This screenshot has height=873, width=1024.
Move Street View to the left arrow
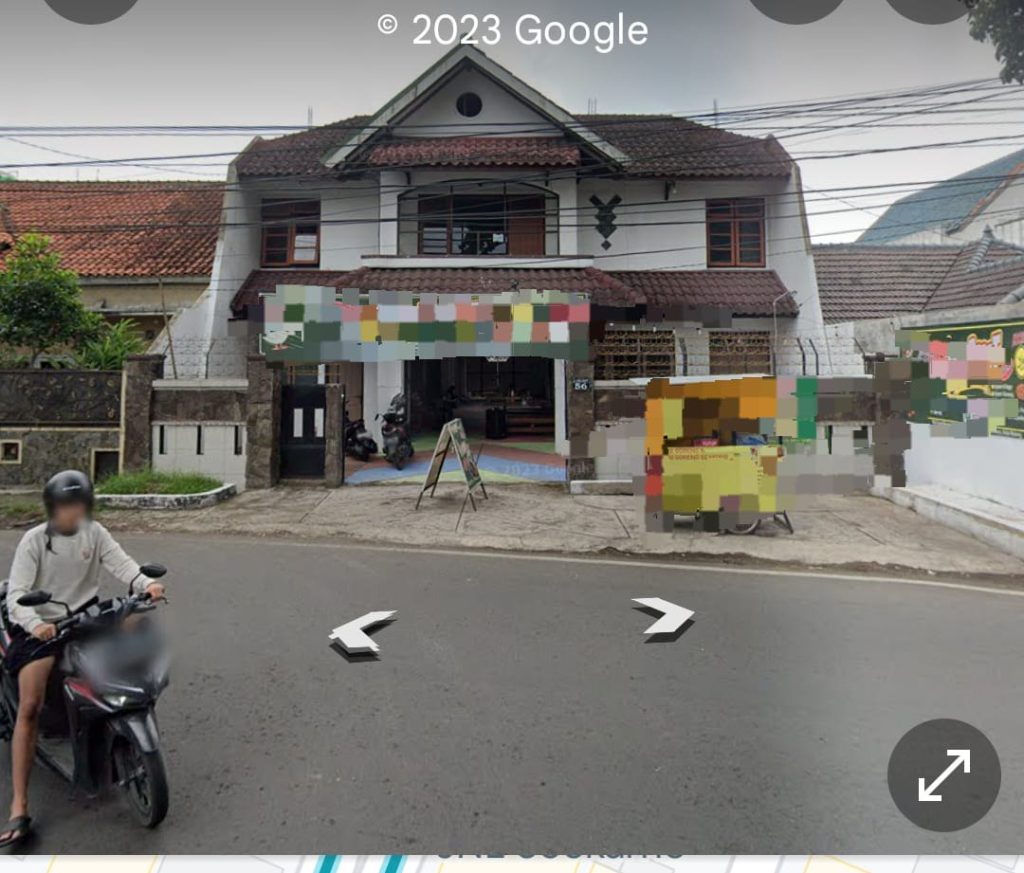point(361,631)
